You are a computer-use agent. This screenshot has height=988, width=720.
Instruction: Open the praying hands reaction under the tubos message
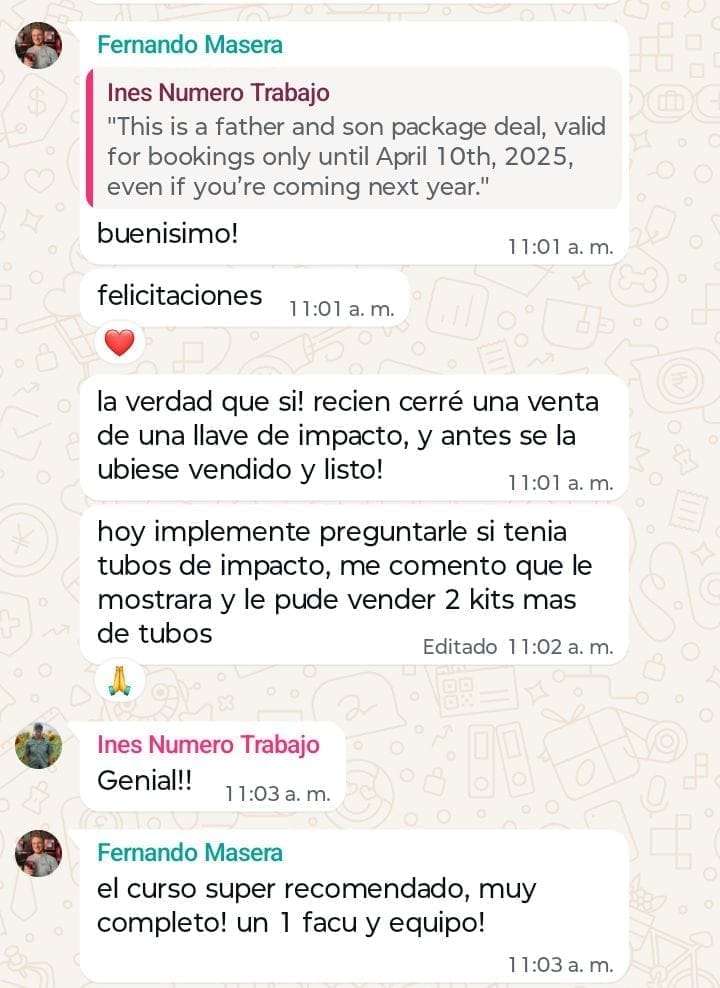119,680
